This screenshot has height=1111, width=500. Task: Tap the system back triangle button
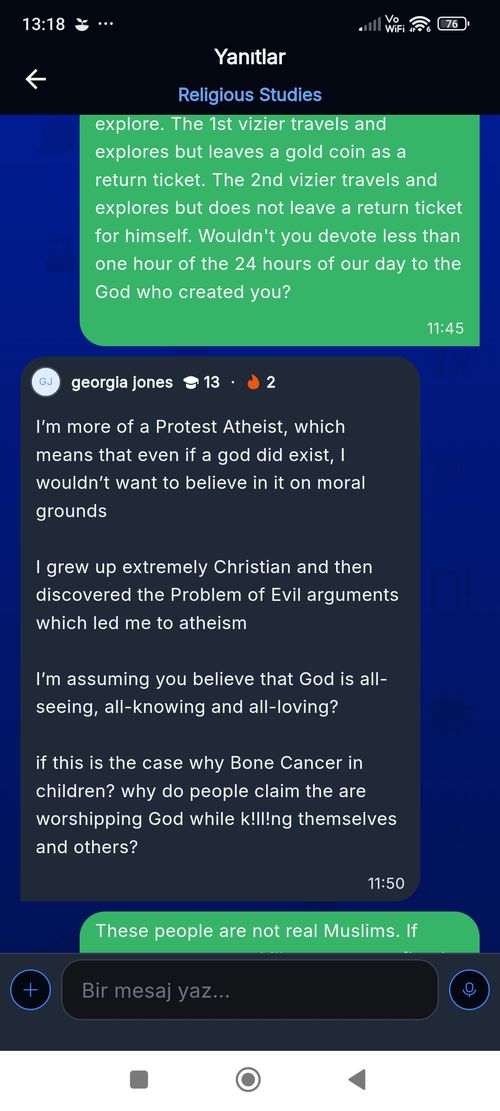[x=358, y=1079]
